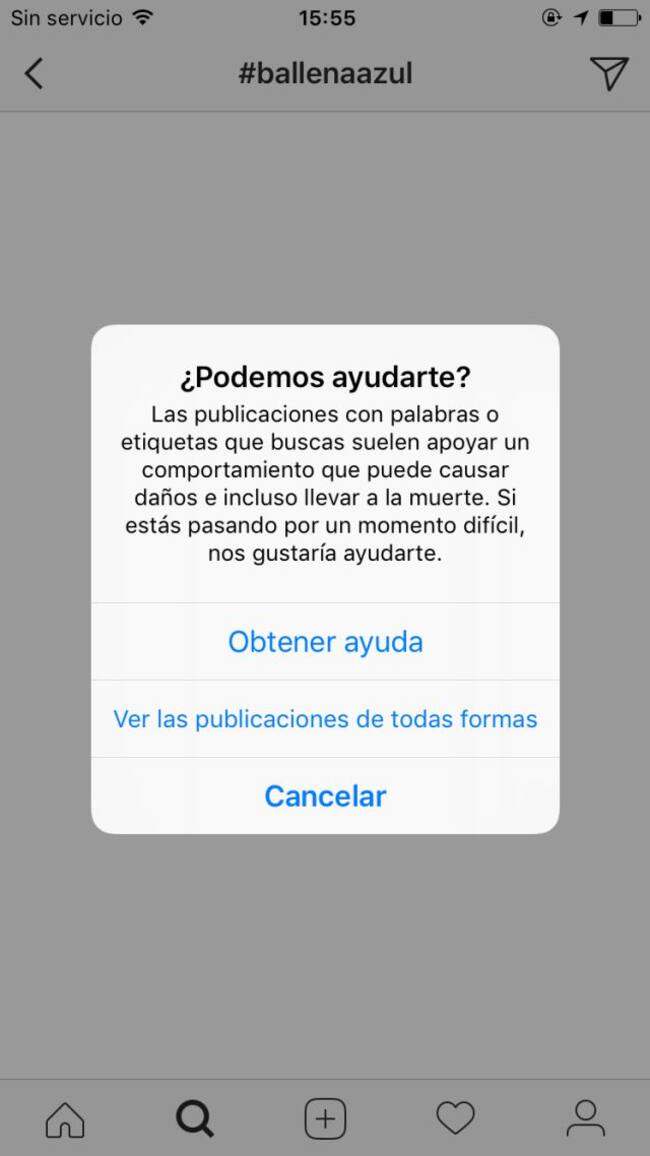Switch to the Home tab
The image size is (650, 1156).
coord(65,1118)
